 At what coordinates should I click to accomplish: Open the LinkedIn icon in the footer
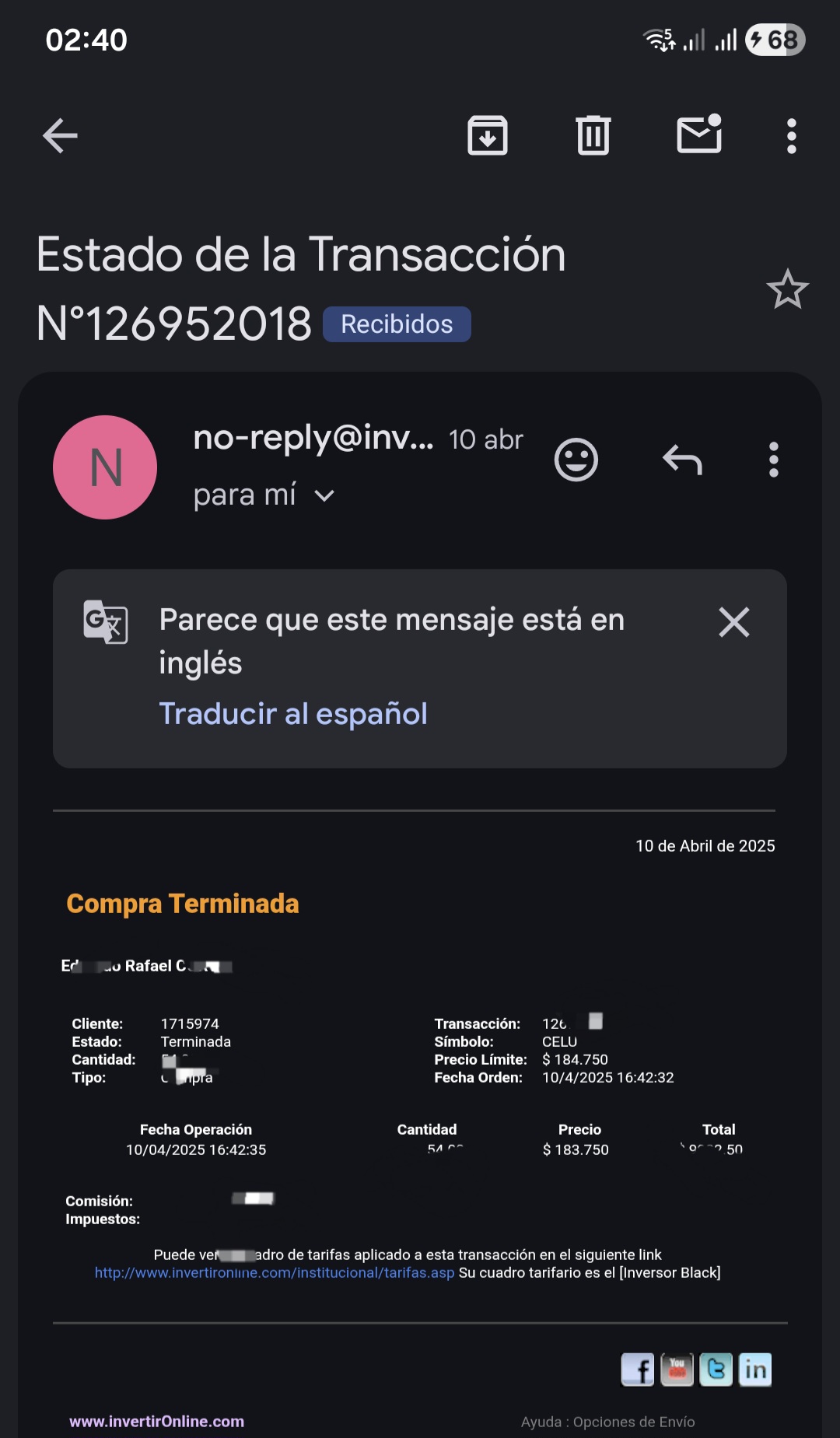[x=754, y=1370]
